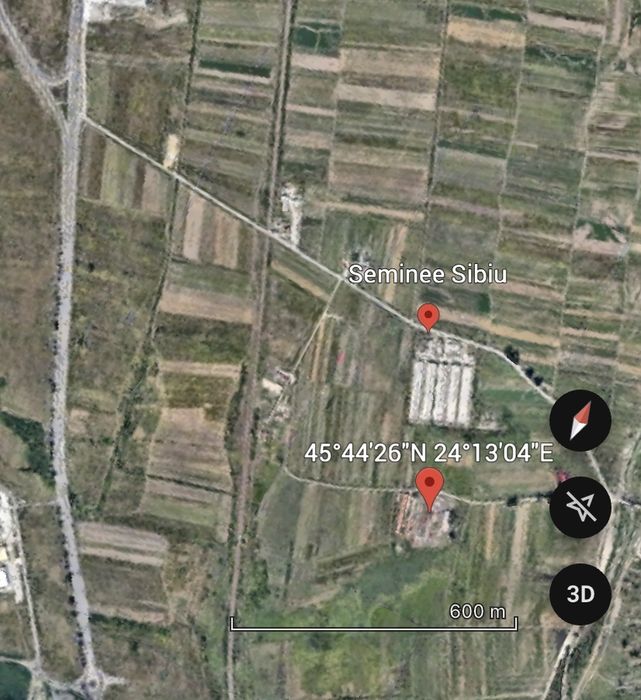Screen dimensions: 641x700
Task: Tap the compass to reset map orientation
Action: pos(581,423)
